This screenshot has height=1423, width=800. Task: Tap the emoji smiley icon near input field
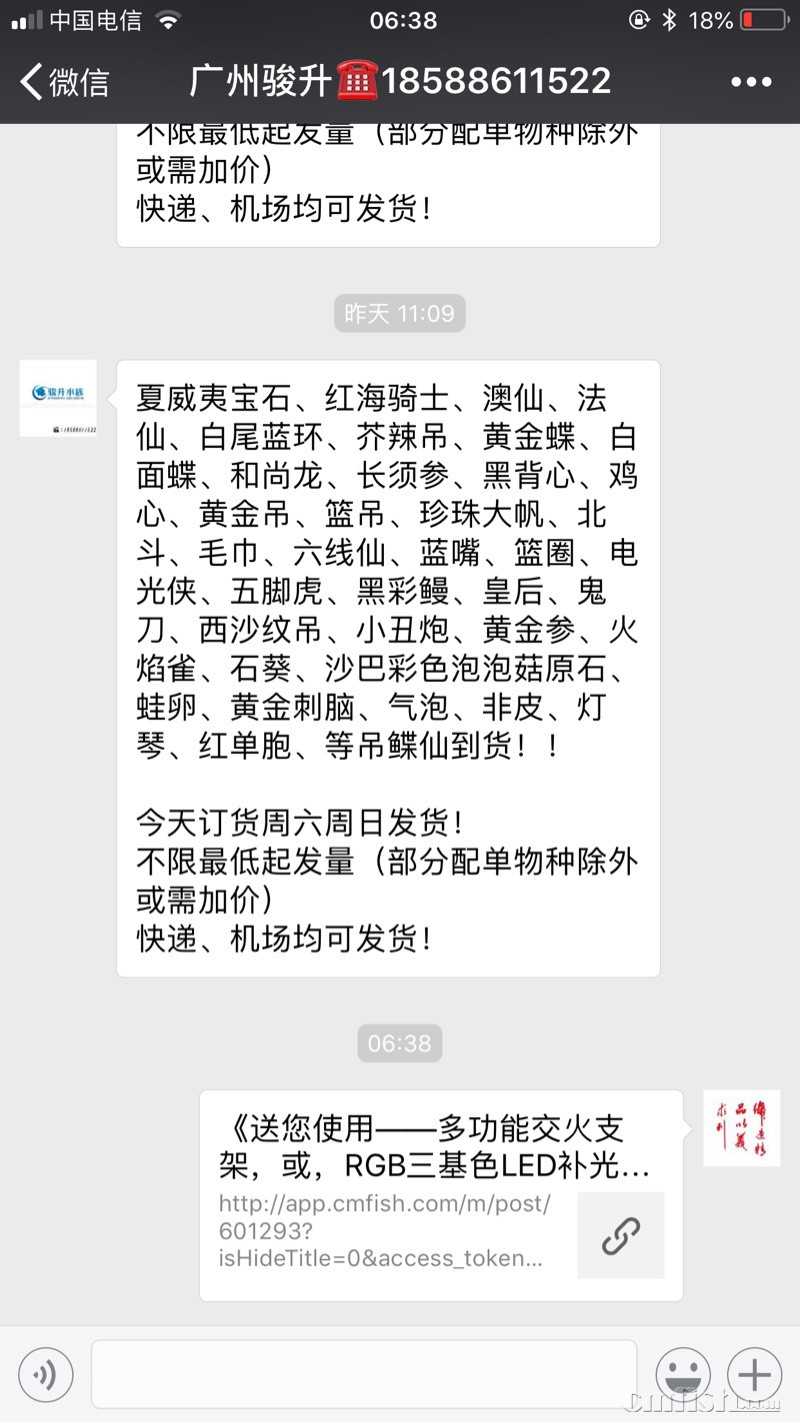click(x=683, y=1375)
